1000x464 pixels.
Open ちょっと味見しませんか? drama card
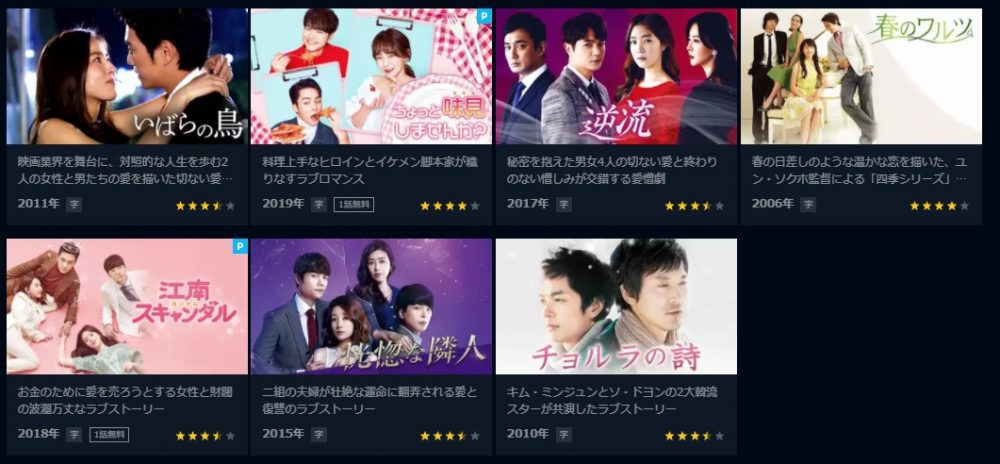[371, 77]
